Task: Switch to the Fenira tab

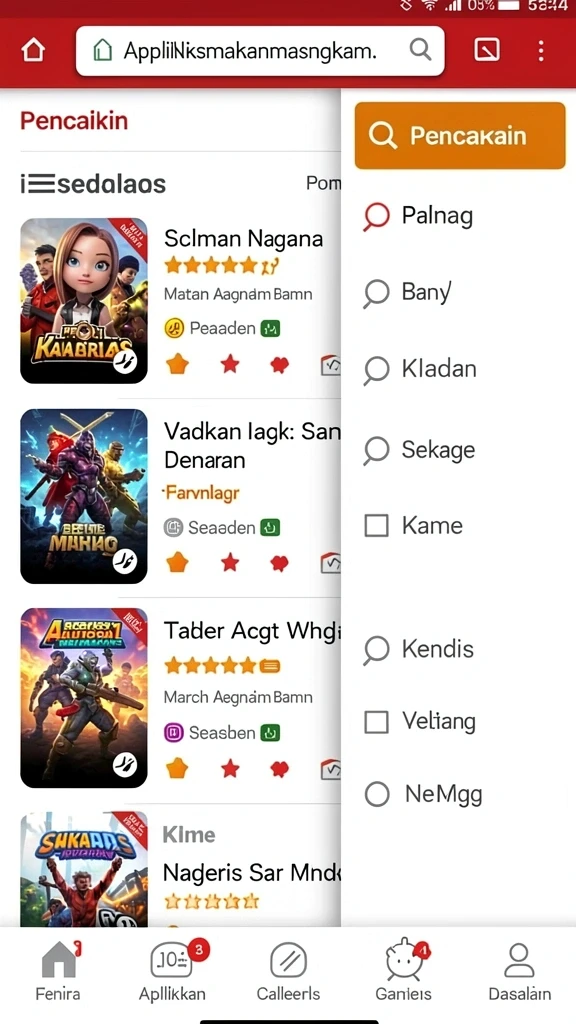Action: pos(58,971)
